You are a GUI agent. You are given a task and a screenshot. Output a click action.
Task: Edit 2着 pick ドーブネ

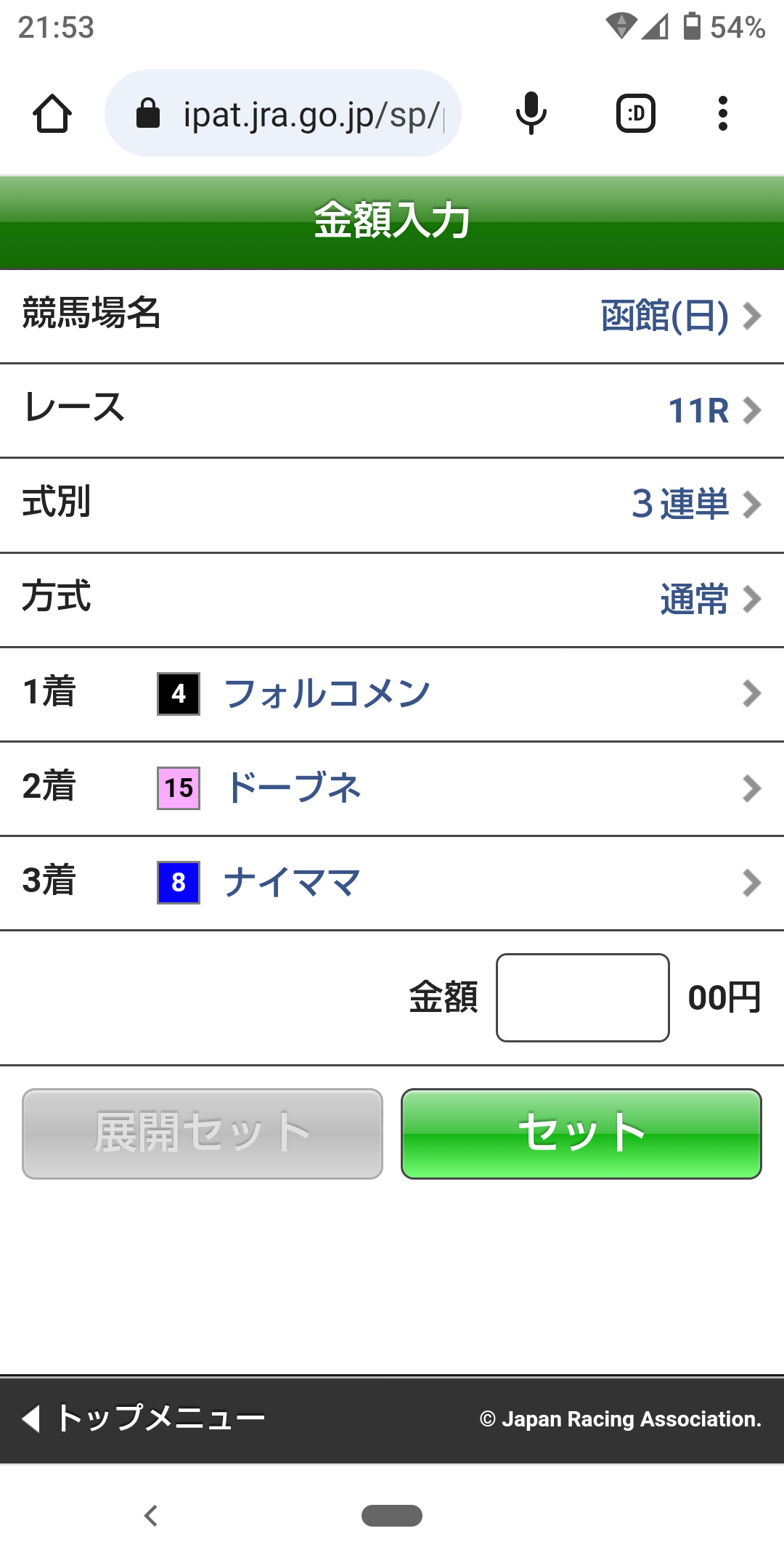(392, 788)
